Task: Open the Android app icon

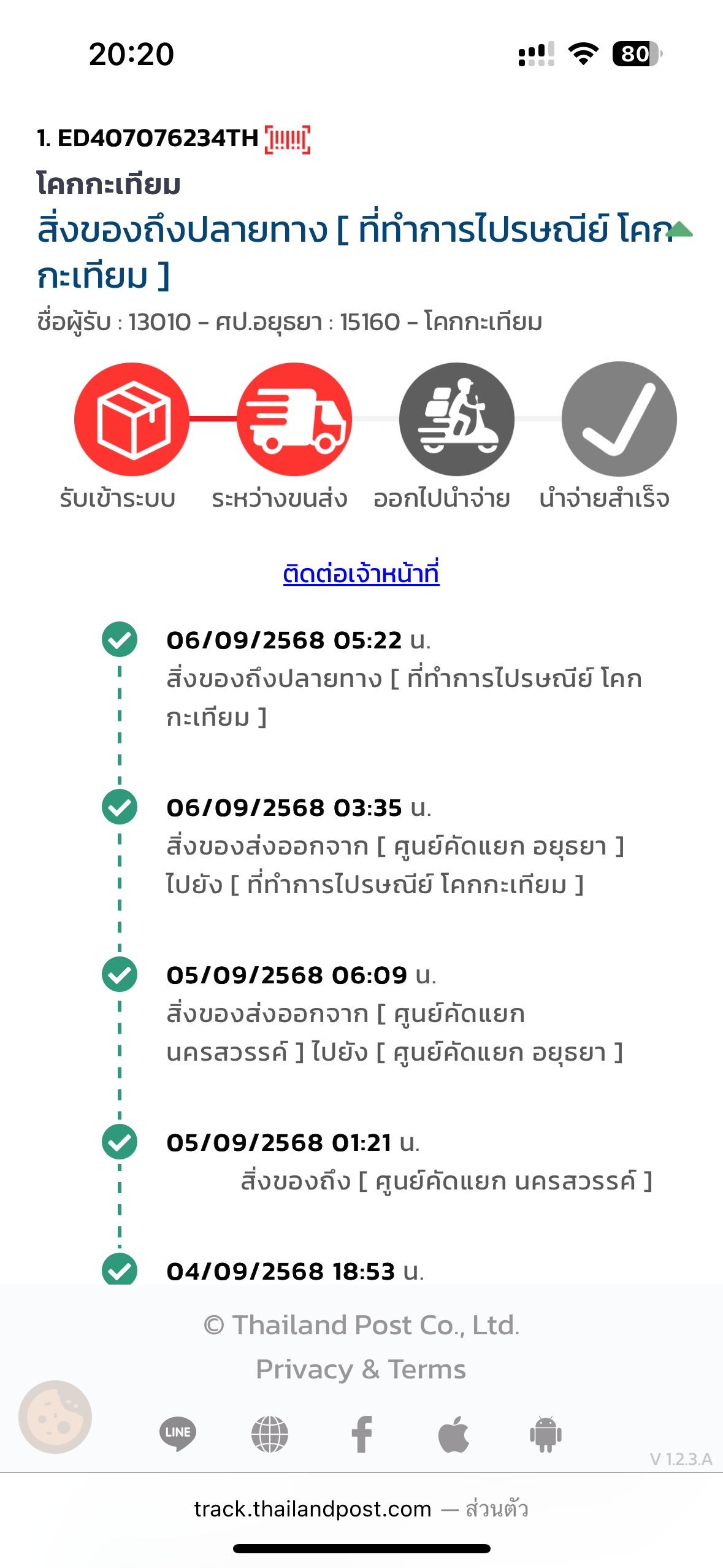Action: (546, 1434)
